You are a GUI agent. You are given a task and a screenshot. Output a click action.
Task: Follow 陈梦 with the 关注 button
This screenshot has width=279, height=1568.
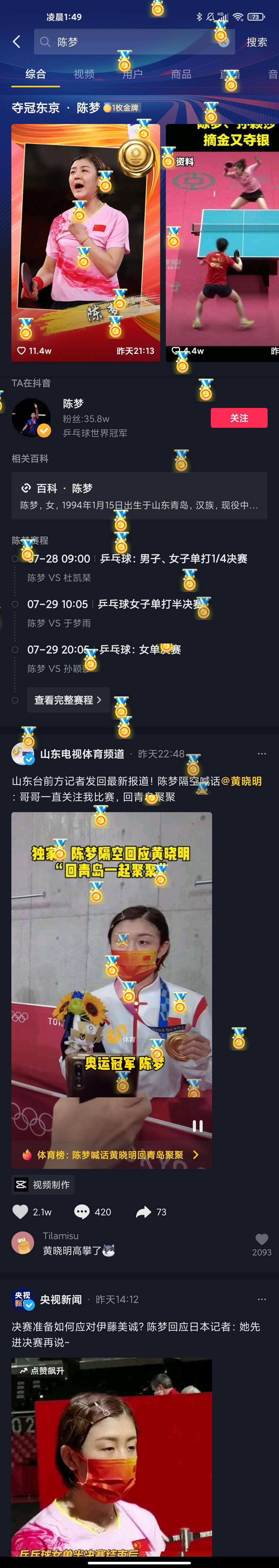pos(239,417)
